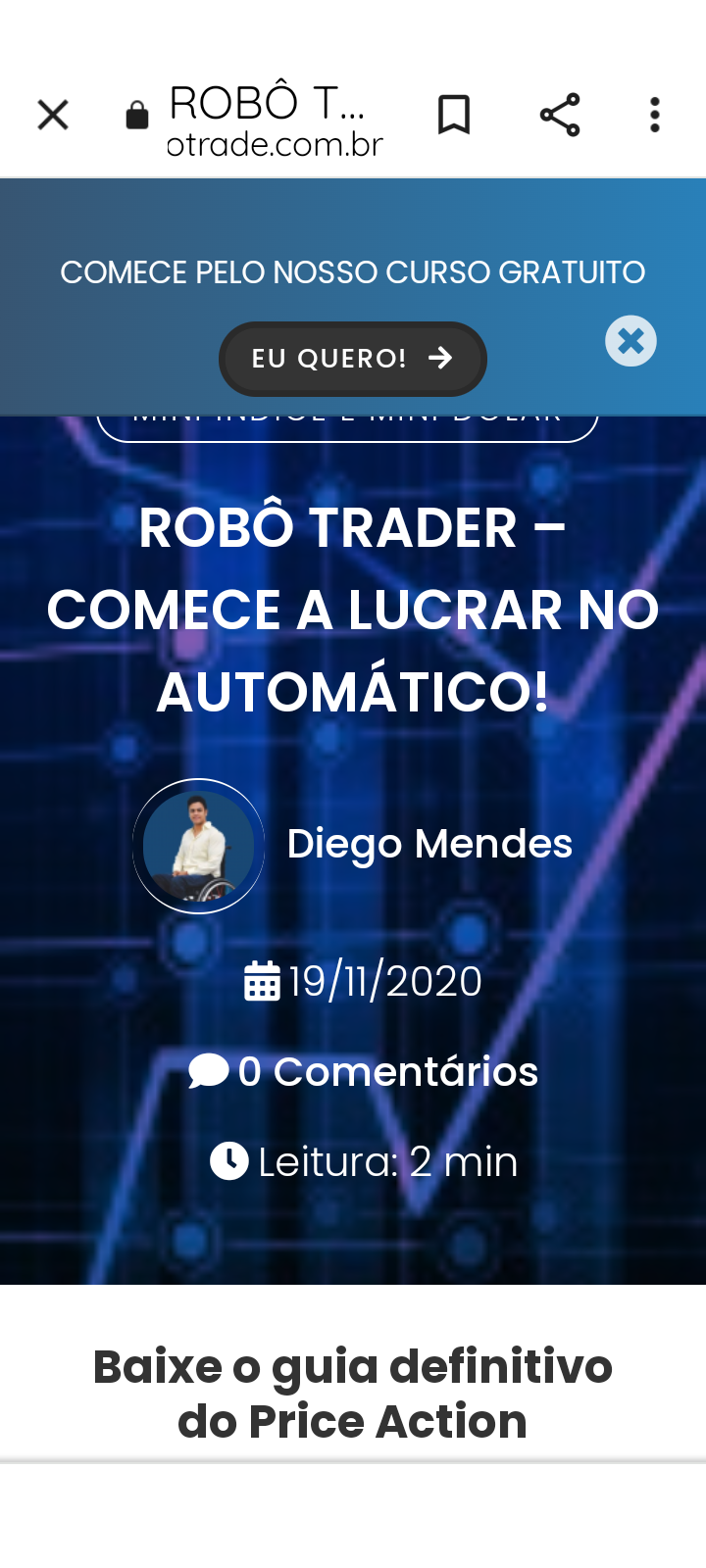Viewport: 706px width, 1568px height.
Task: Tap the EU QUERO! button
Action: click(352, 359)
